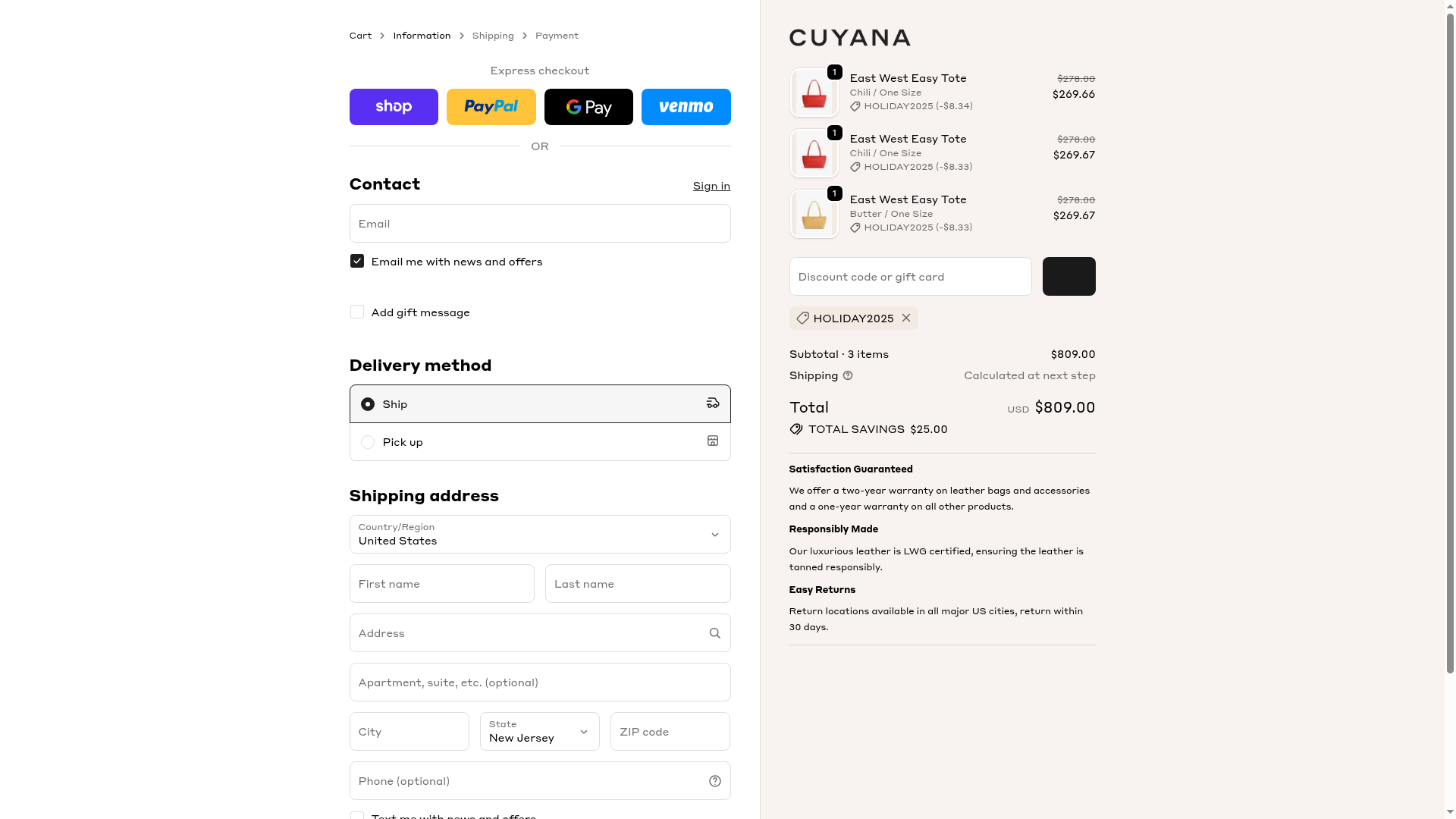Image resolution: width=1456 pixels, height=819 pixels.
Task: Select Venmo express checkout
Action: pos(686,107)
